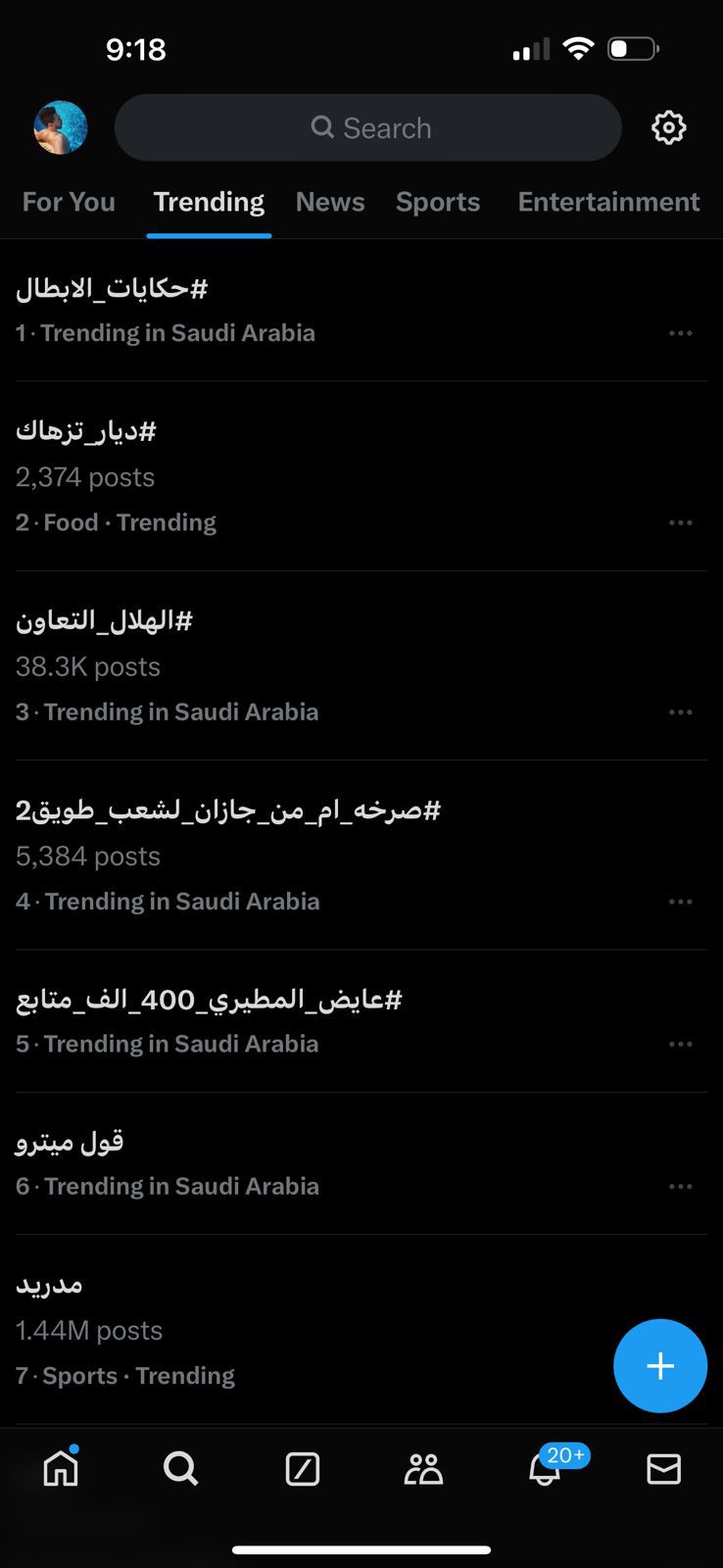Image resolution: width=723 pixels, height=1568 pixels.
Task: Open notifications bell showing 20+
Action: point(546,1468)
